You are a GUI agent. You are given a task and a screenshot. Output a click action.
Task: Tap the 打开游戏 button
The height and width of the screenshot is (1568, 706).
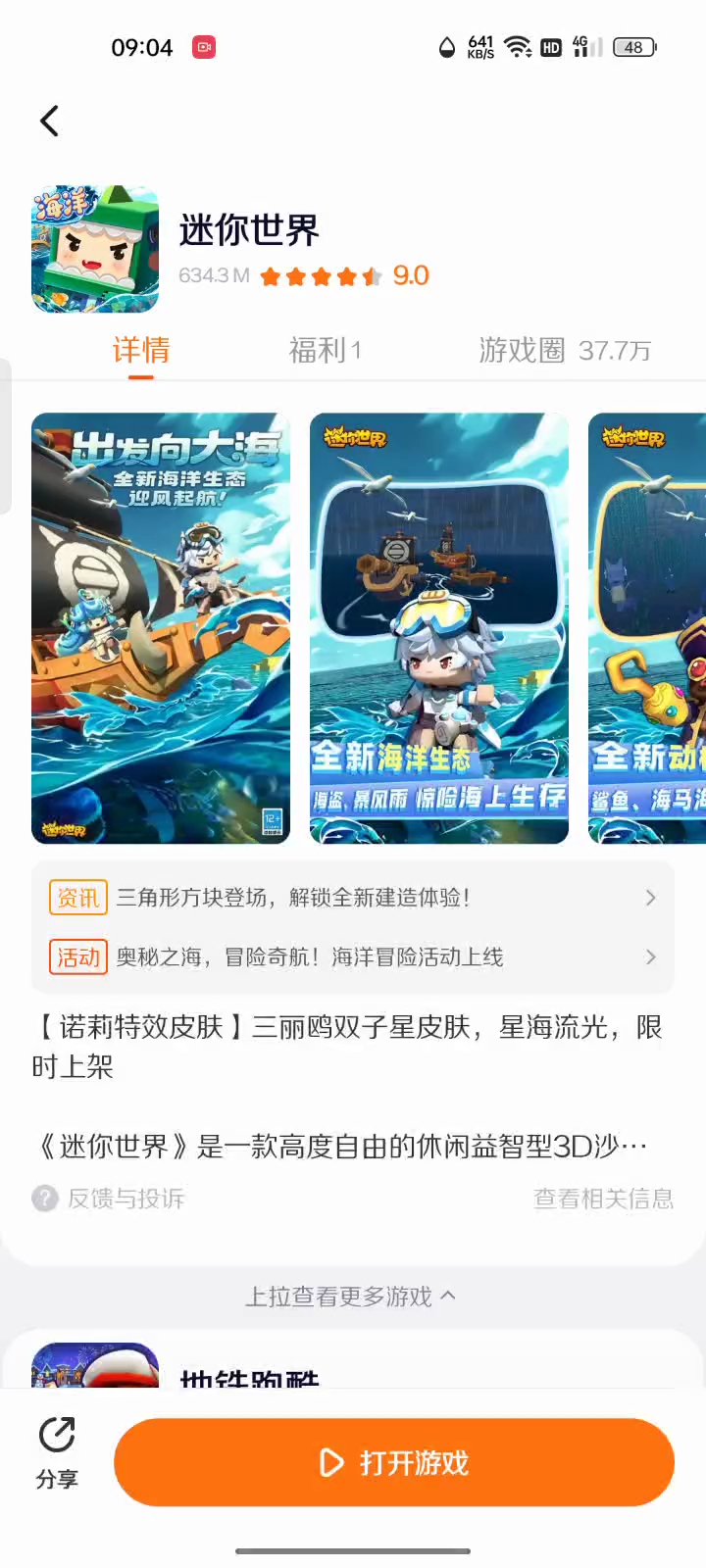[x=394, y=1462]
